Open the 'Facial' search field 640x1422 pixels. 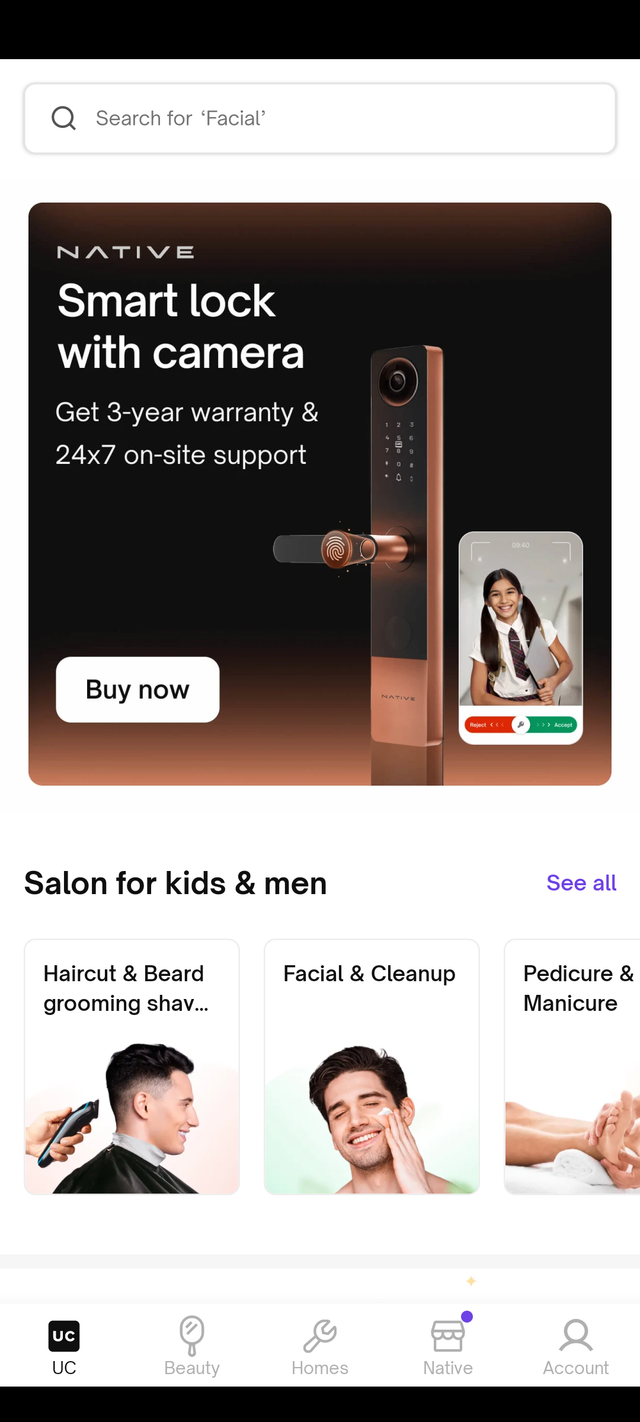click(320, 118)
